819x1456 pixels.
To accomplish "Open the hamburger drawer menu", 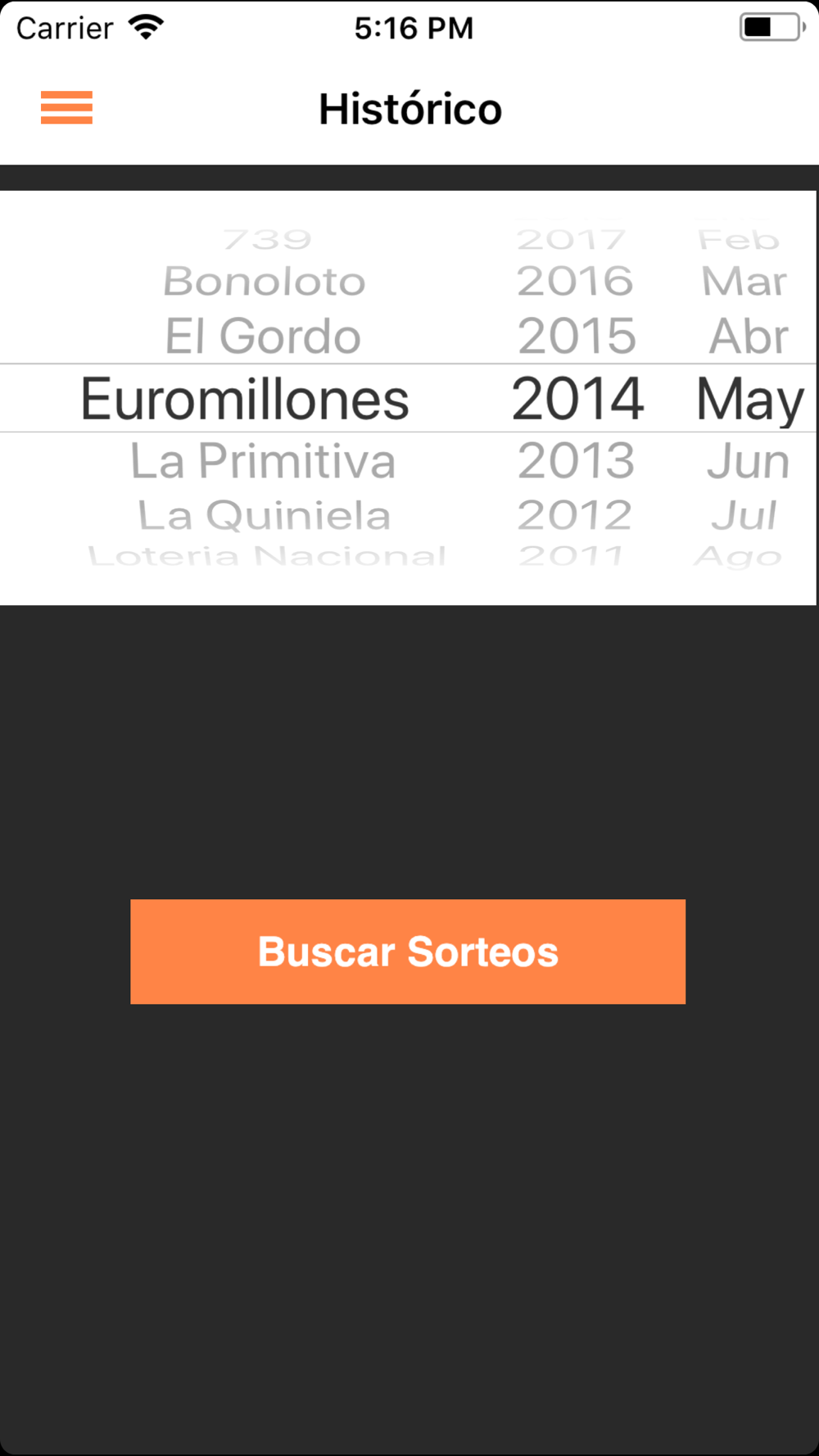I will [x=66, y=108].
